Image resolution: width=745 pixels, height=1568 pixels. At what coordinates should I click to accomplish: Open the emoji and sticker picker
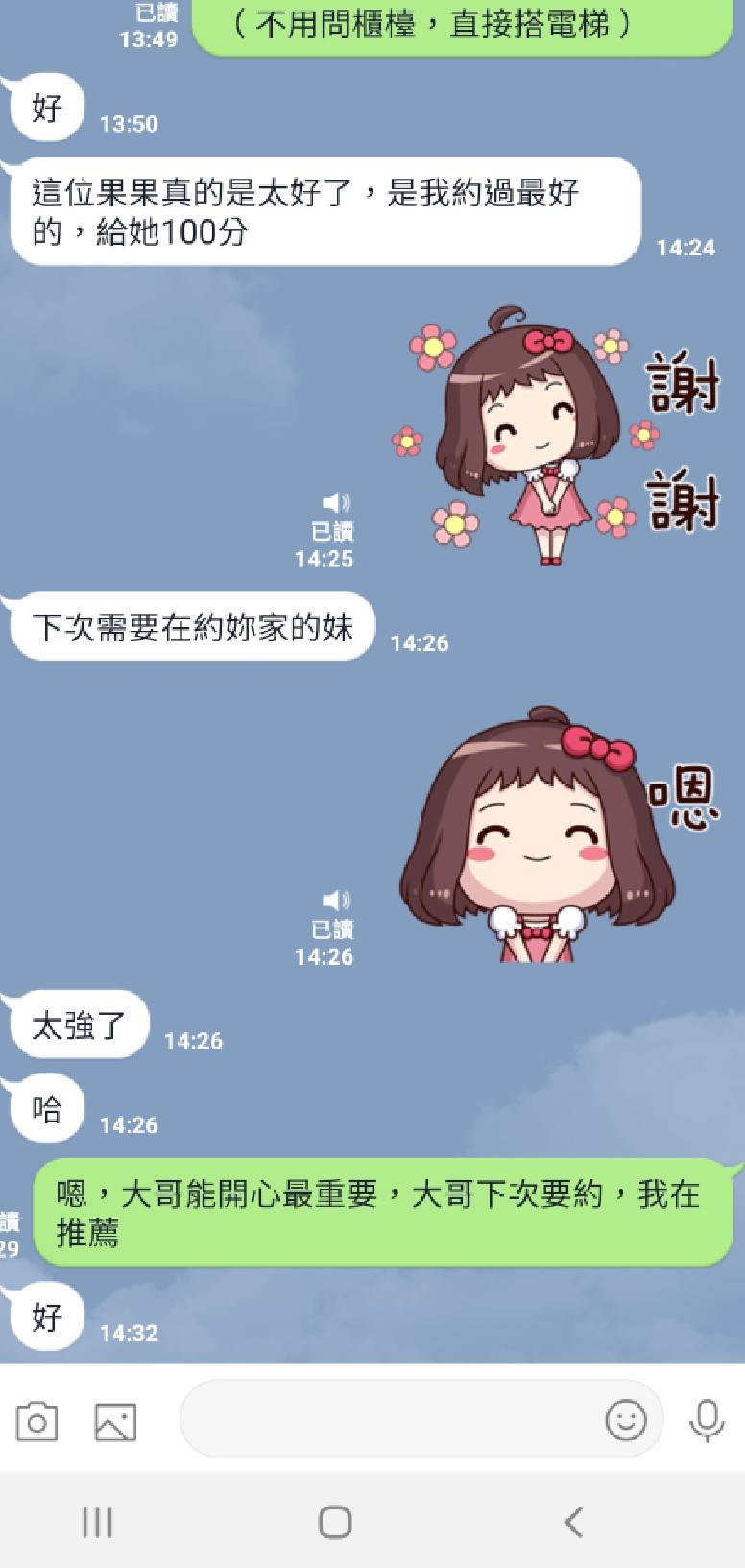point(626,1419)
